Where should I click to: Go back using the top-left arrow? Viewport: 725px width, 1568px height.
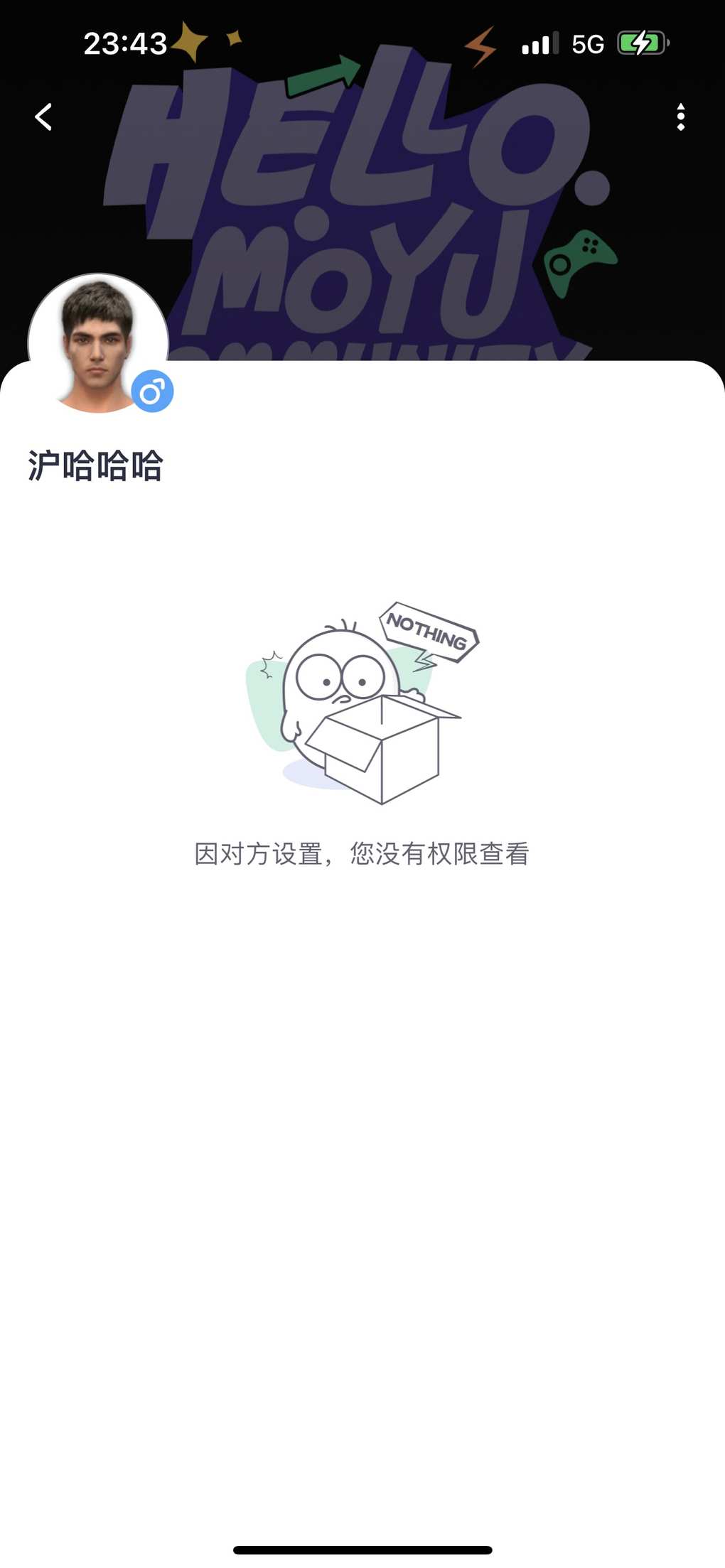coord(44,117)
